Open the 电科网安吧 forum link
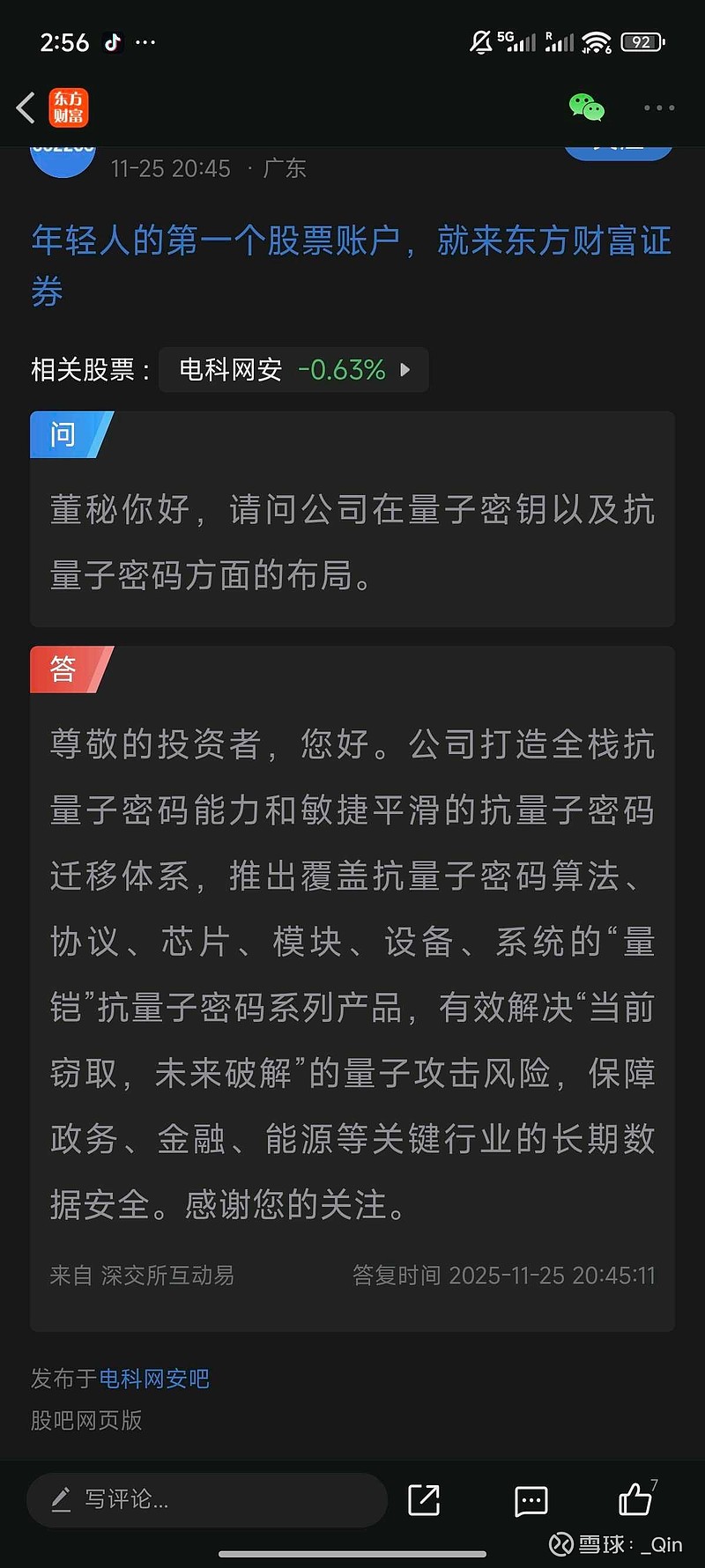The width and height of the screenshot is (705, 1568). coord(152,1378)
